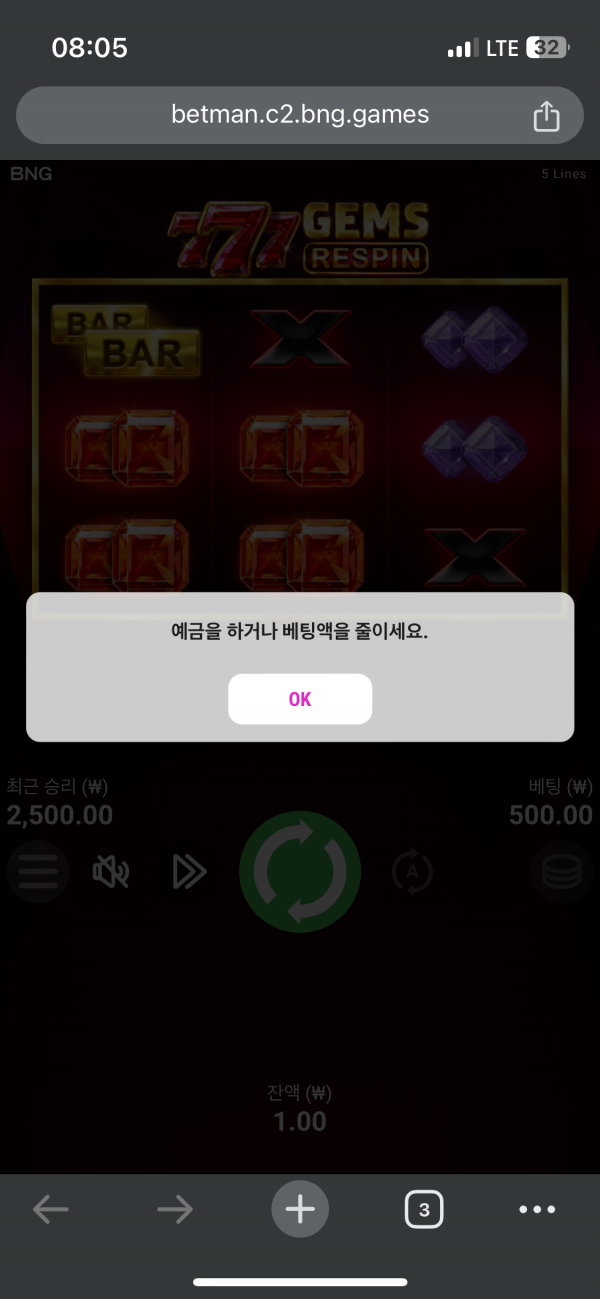
Task: Share this page from the address bar
Action: tap(546, 116)
